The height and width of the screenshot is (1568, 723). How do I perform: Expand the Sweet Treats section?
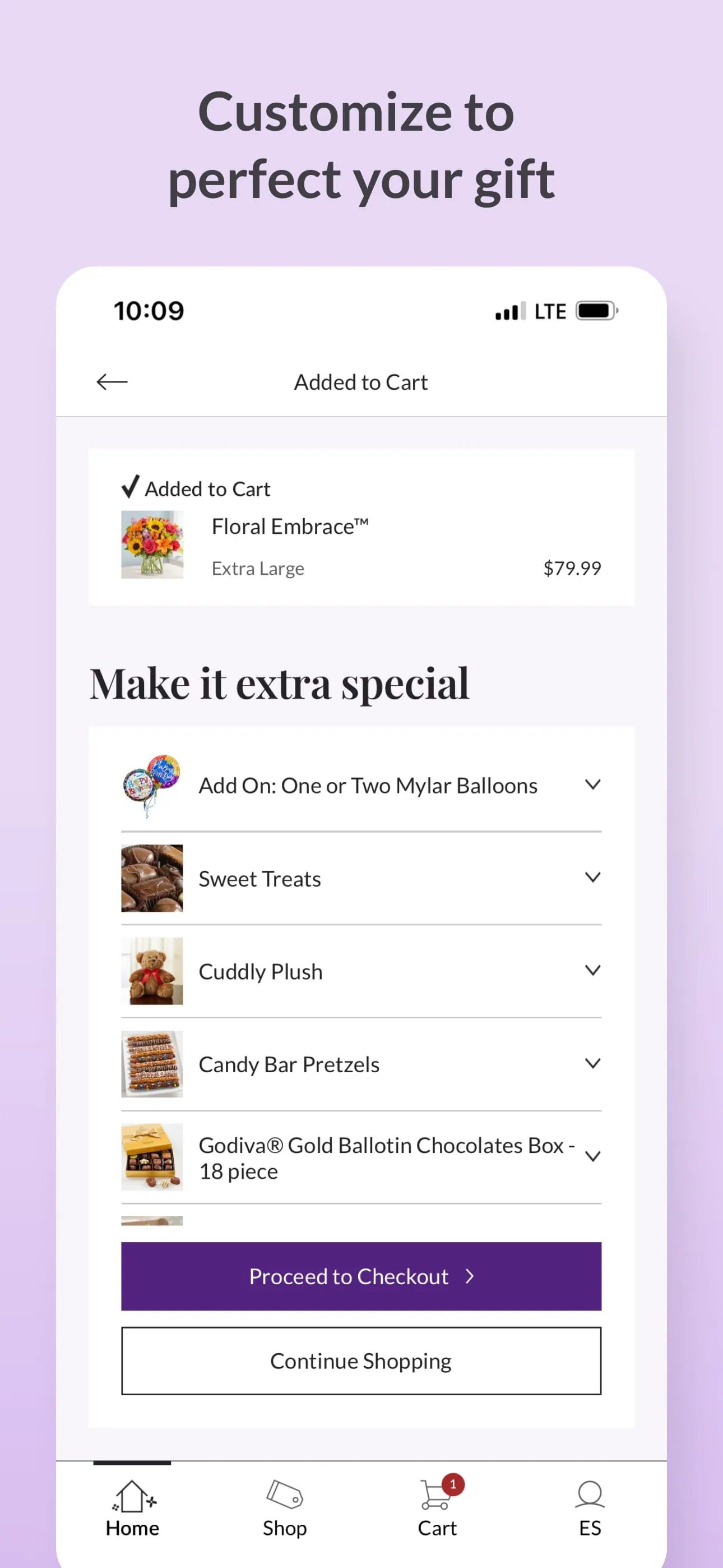(593, 877)
